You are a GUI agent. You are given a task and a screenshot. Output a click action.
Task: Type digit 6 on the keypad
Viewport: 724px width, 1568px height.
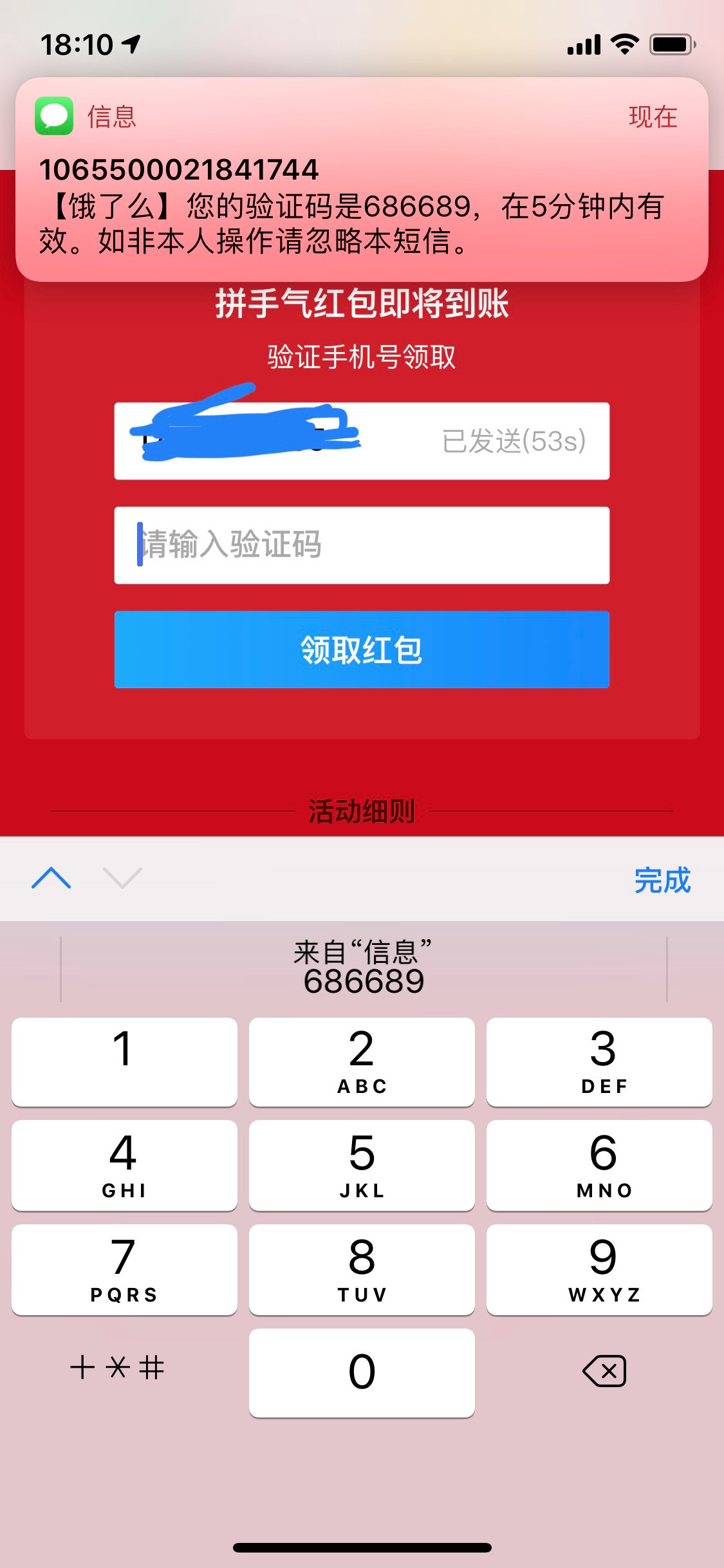coord(599,1165)
